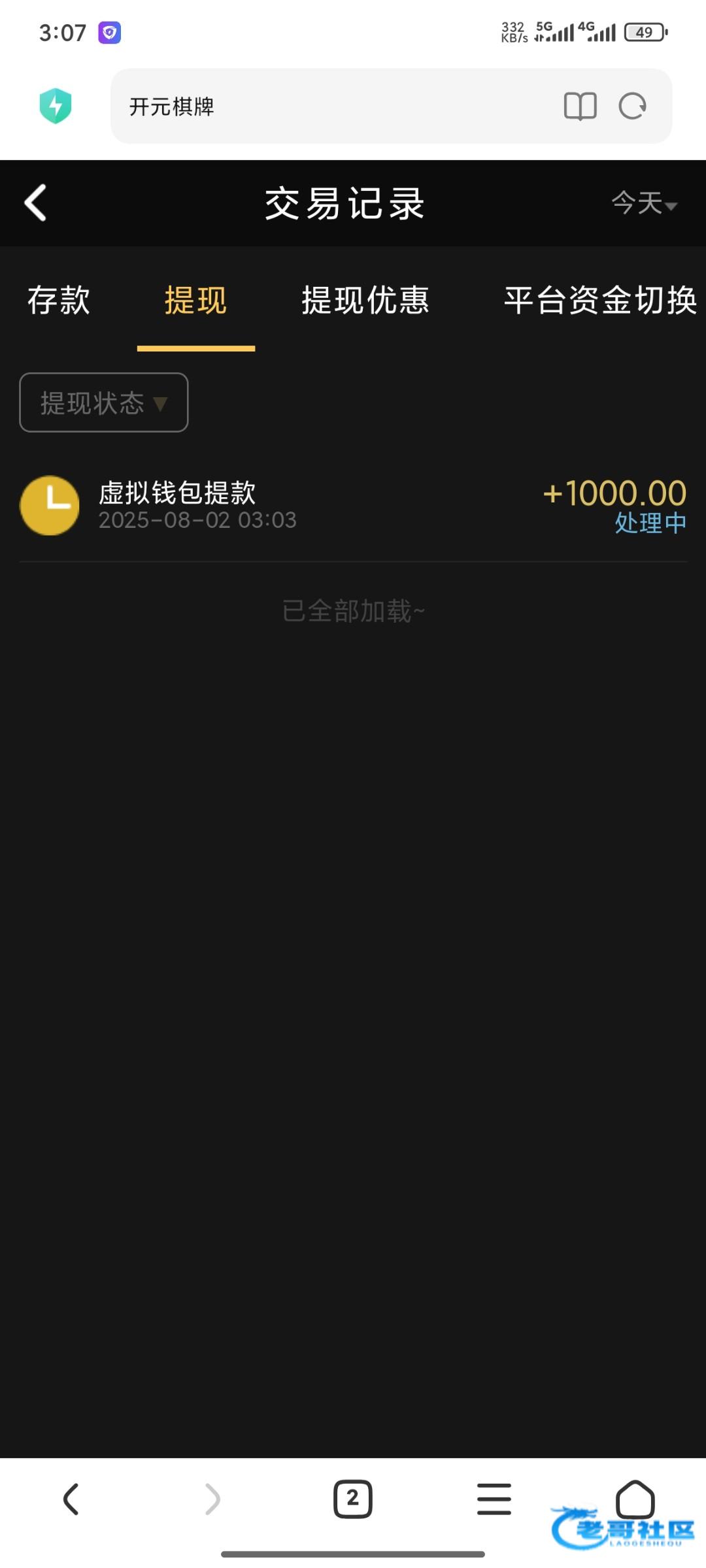
Task: Open the 平台资金切换 tab
Action: pyautogui.click(x=600, y=301)
